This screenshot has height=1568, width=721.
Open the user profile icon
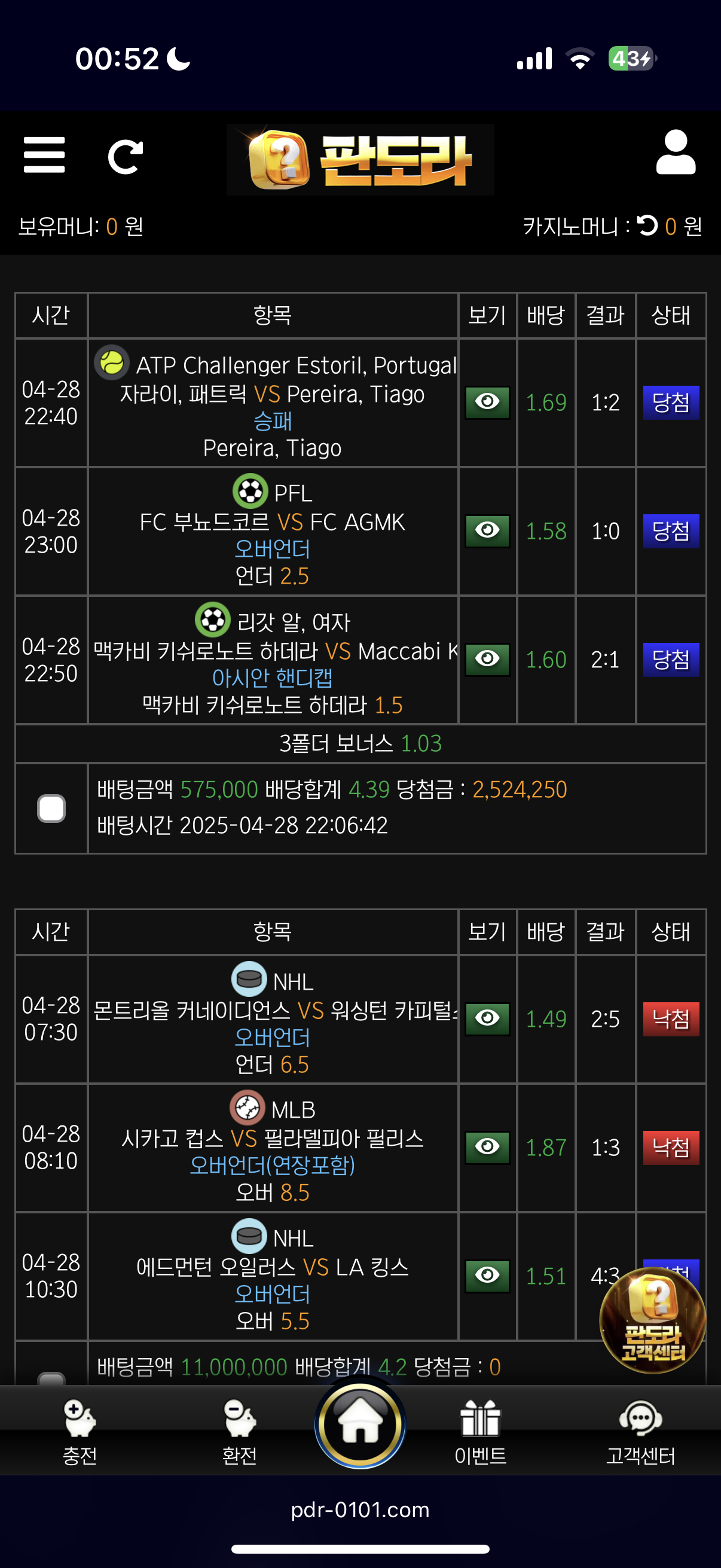point(676,152)
